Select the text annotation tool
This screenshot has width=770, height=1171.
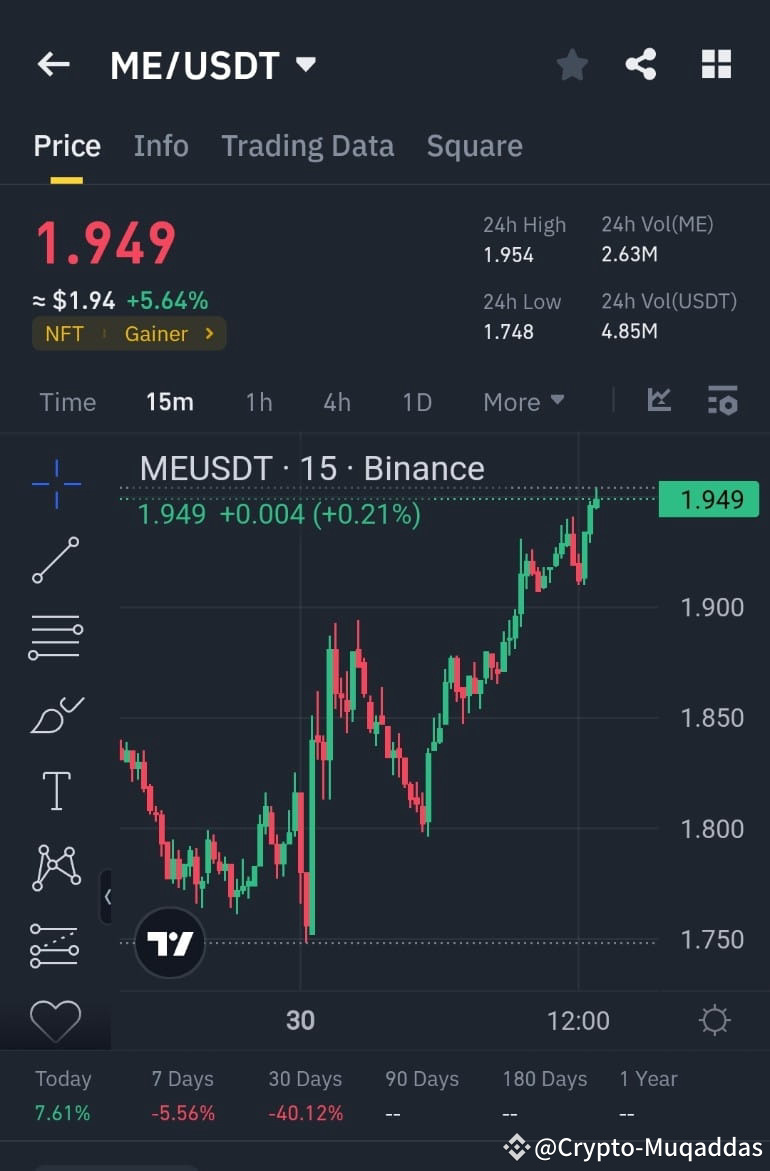click(56, 790)
